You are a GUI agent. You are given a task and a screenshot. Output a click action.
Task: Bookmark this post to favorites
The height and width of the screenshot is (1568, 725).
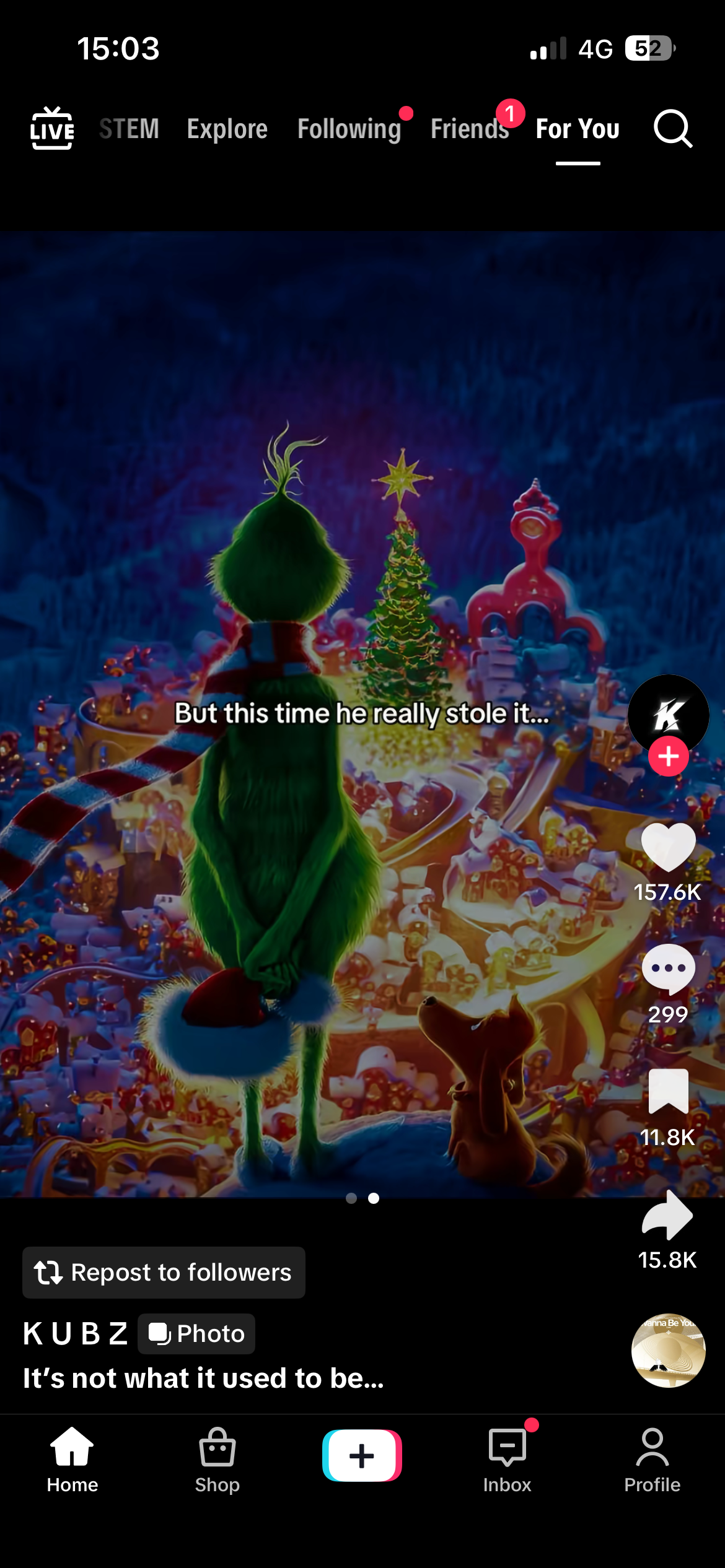(x=668, y=1092)
